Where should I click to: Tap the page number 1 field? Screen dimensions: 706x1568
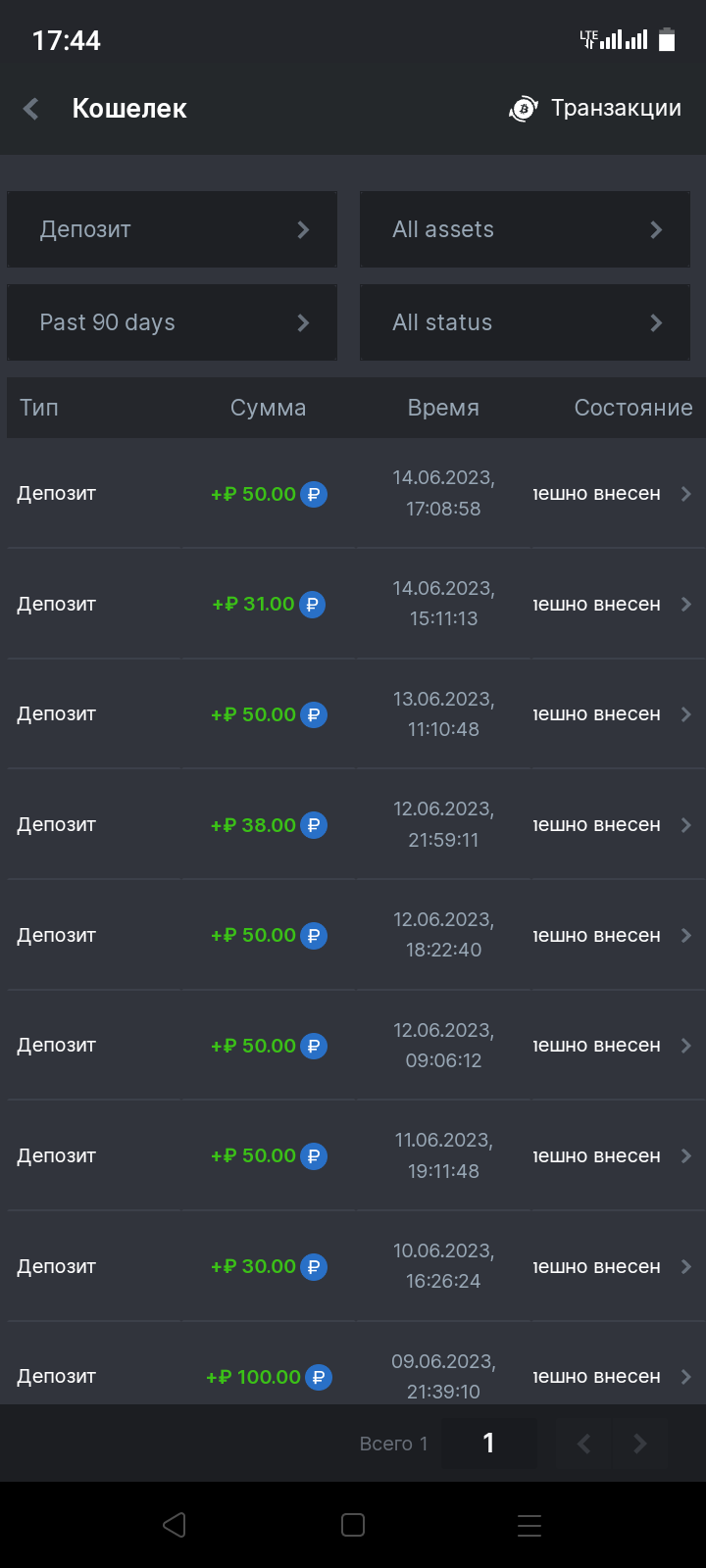point(489,1443)
